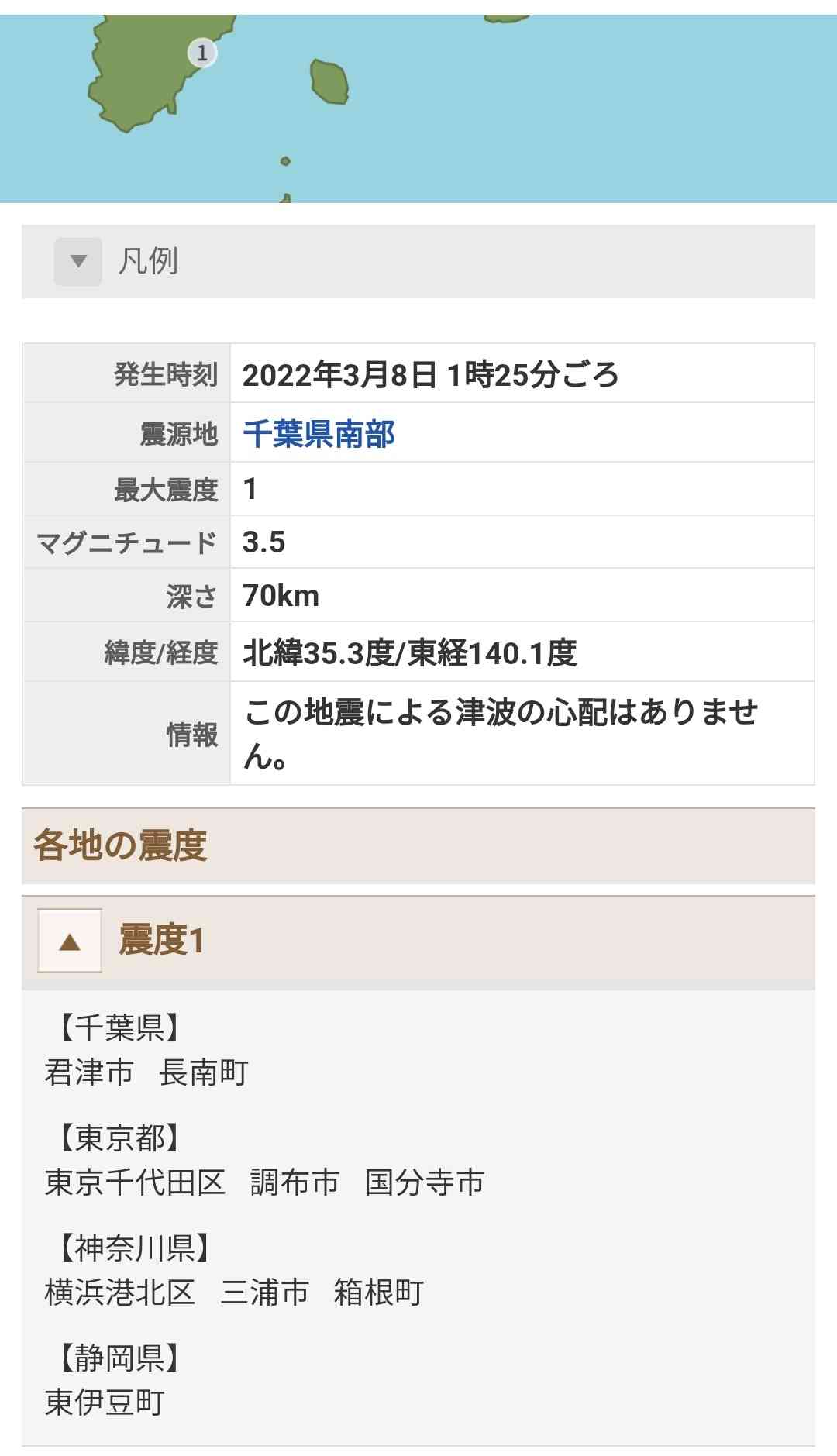Tap the intensity 1 marker on the map
This screenshot has width=837, height=1456.
click(x=202, y=53)
